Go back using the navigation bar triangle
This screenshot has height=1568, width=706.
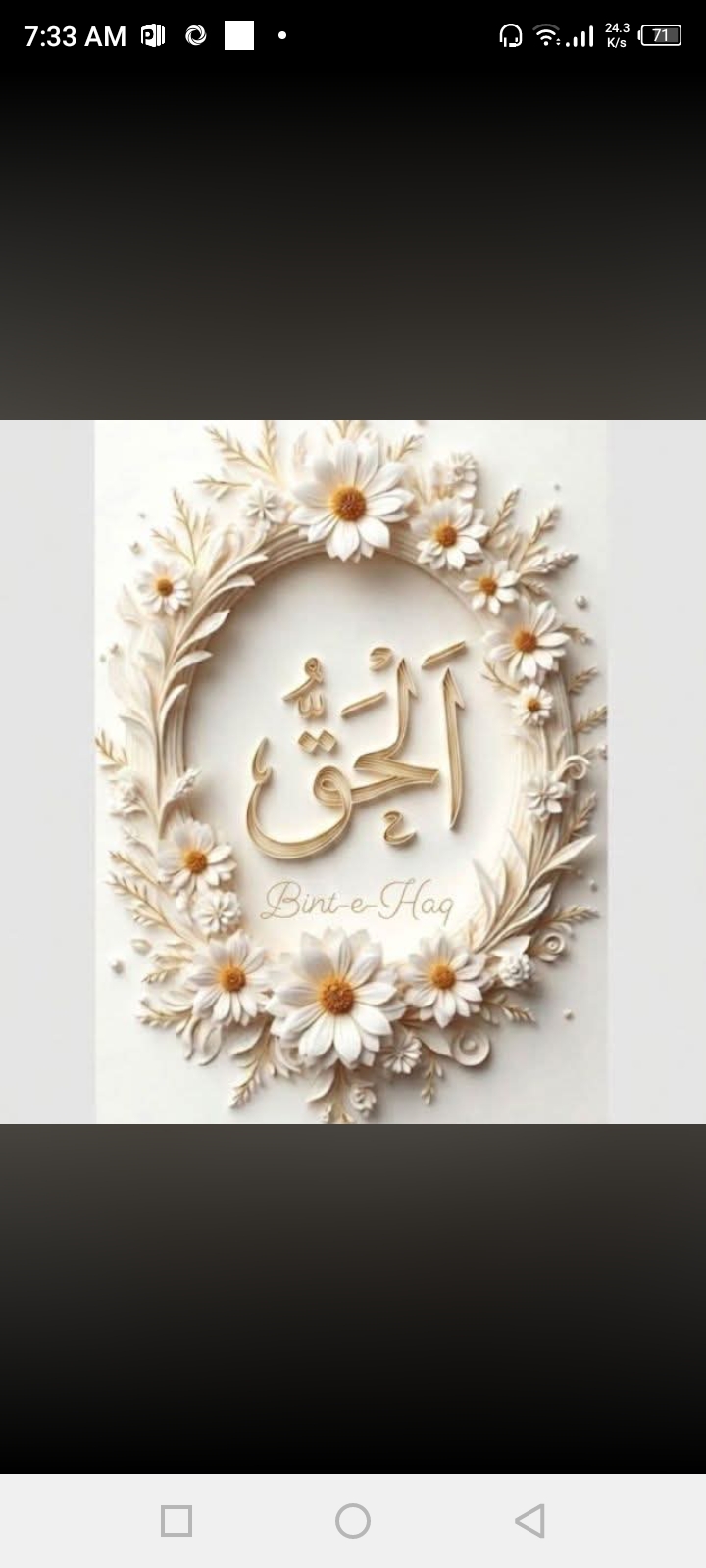(529, 1521)
